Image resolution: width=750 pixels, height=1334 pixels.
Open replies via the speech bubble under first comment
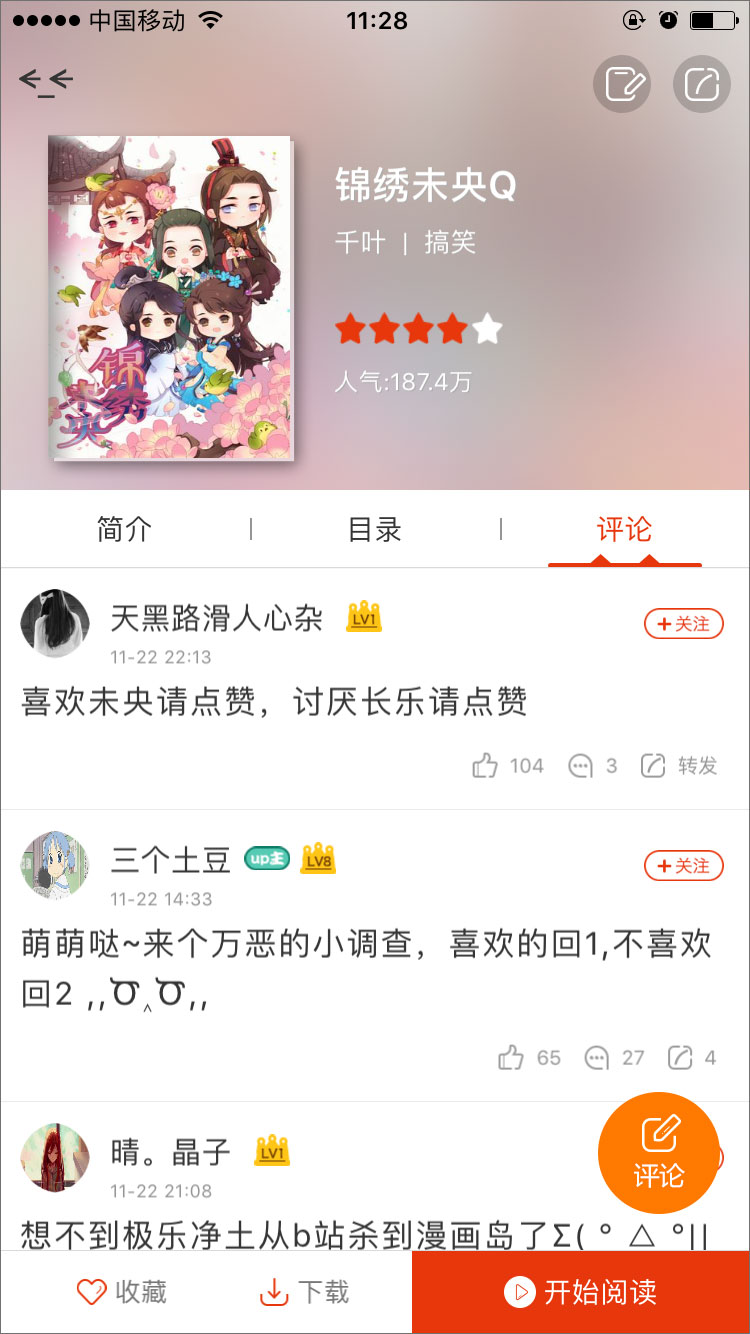tap(580, 764)
